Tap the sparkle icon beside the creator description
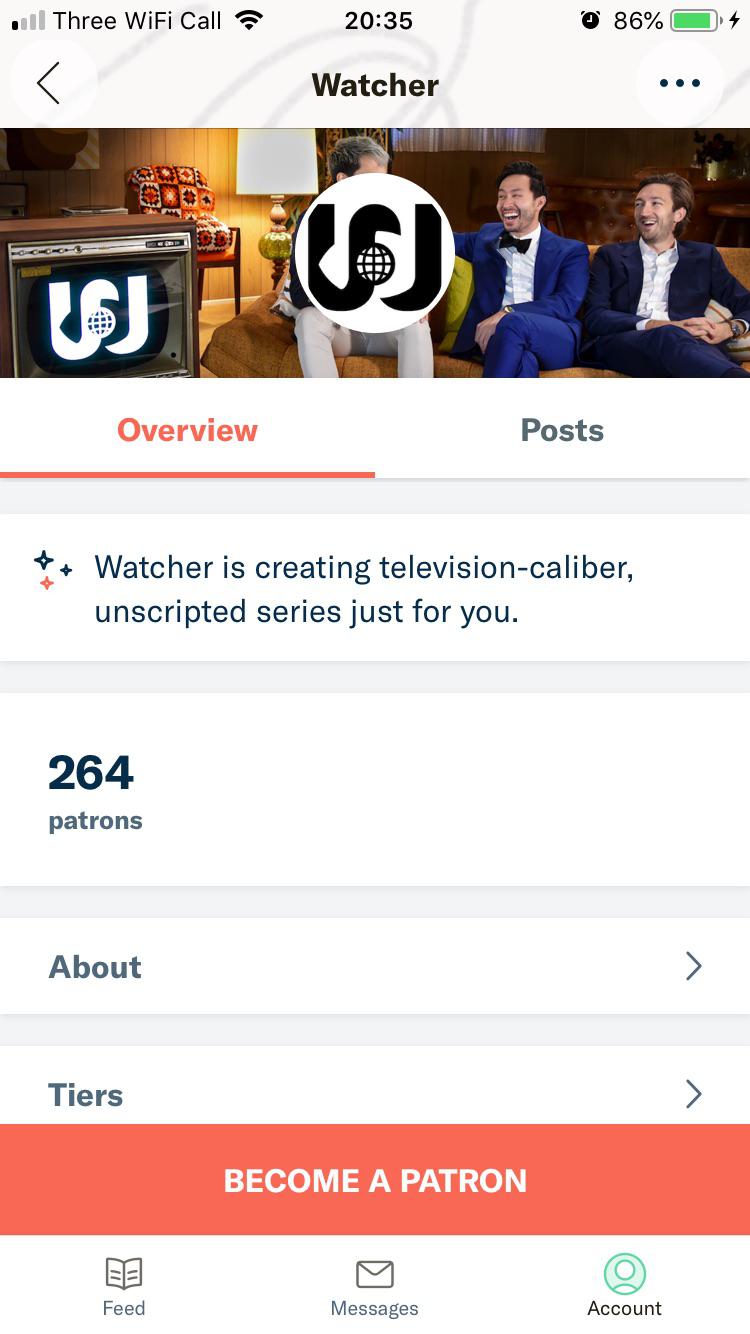This screenshot has width=750, height=1334. (x=52, y=569)
